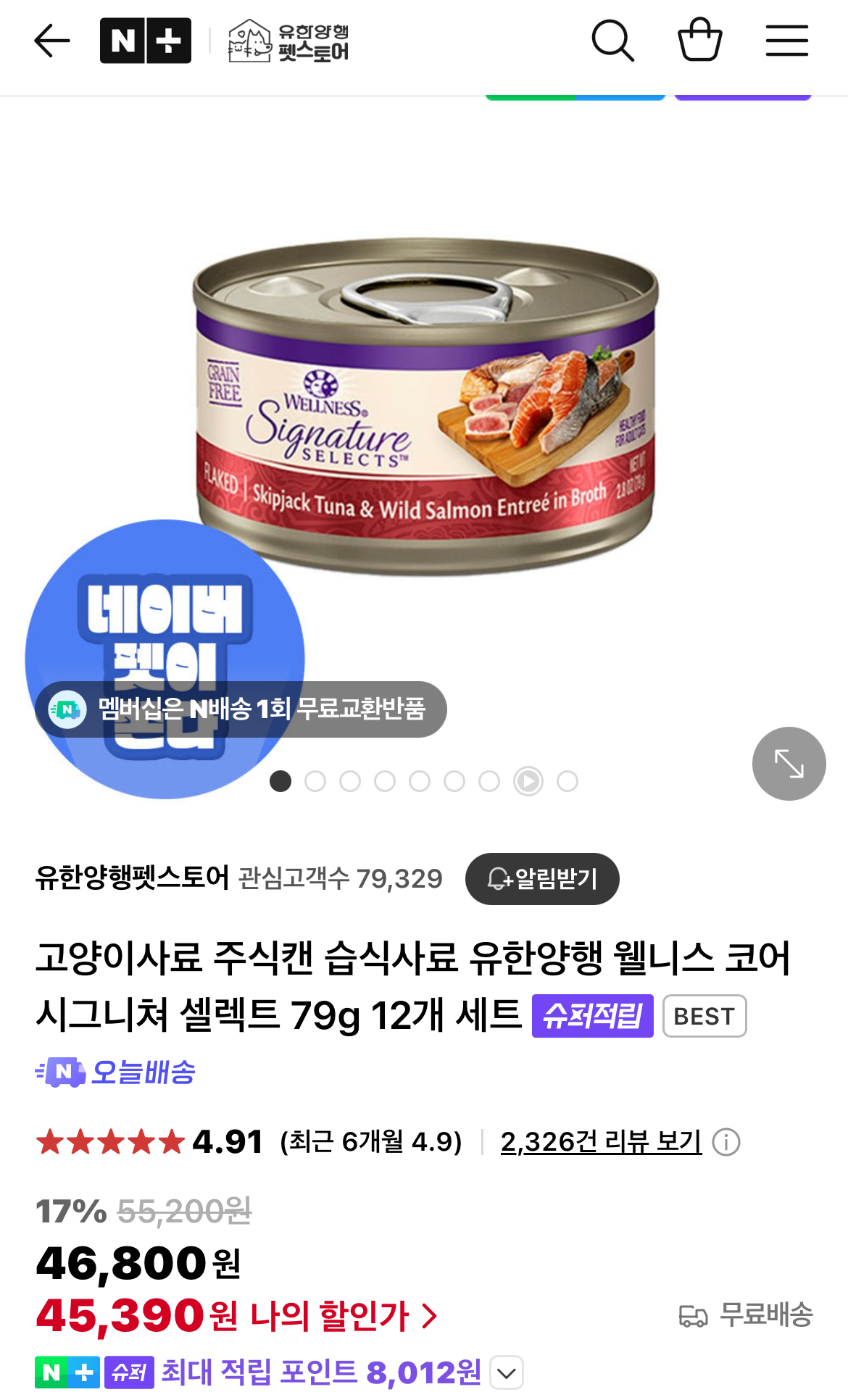The height and width of the screenshot is (1400, 848).
Task: Expand the product image fullscreen
Action: [789, 764]
